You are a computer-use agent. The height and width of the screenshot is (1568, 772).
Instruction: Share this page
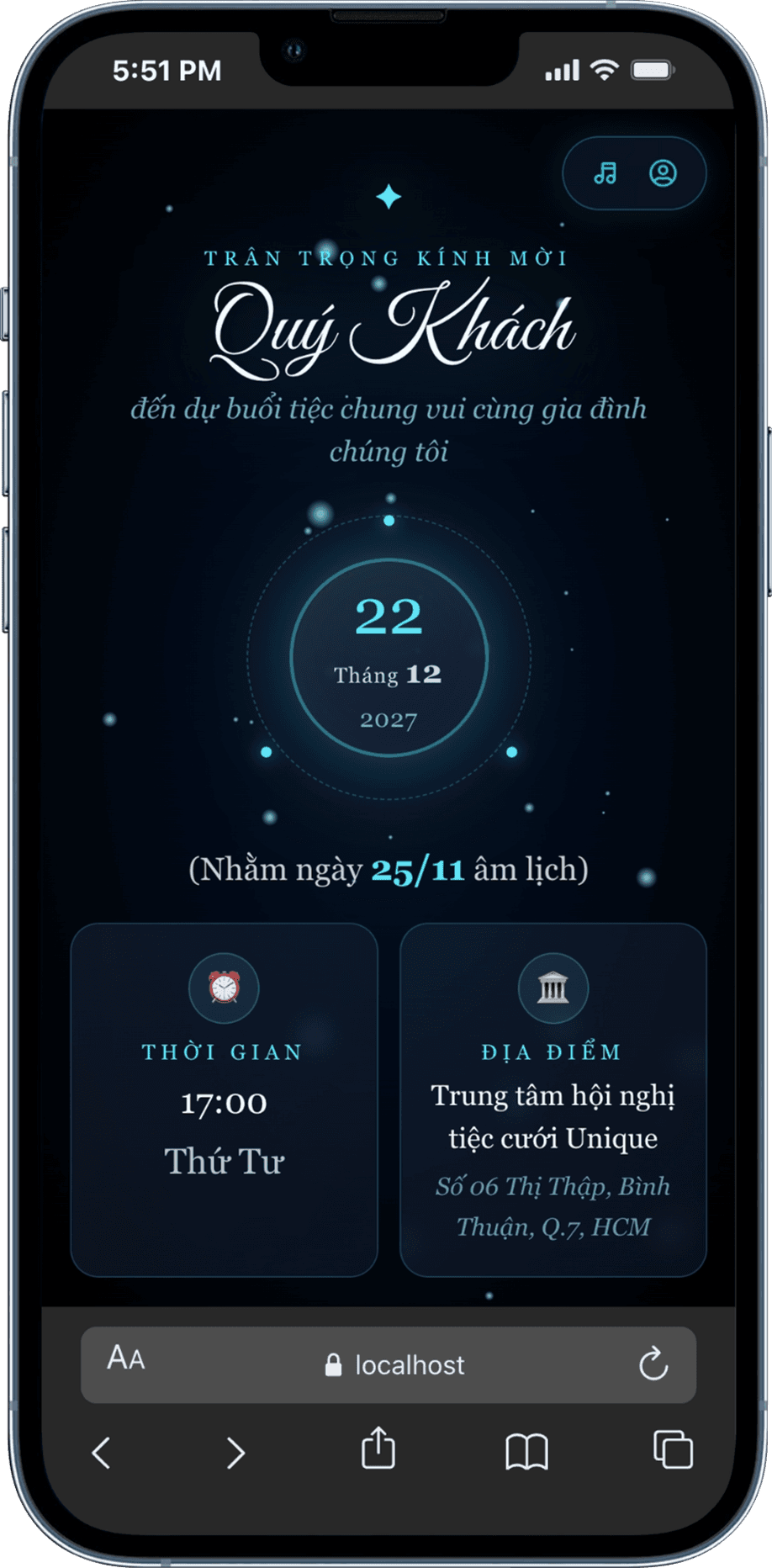tap(378, 1449)
